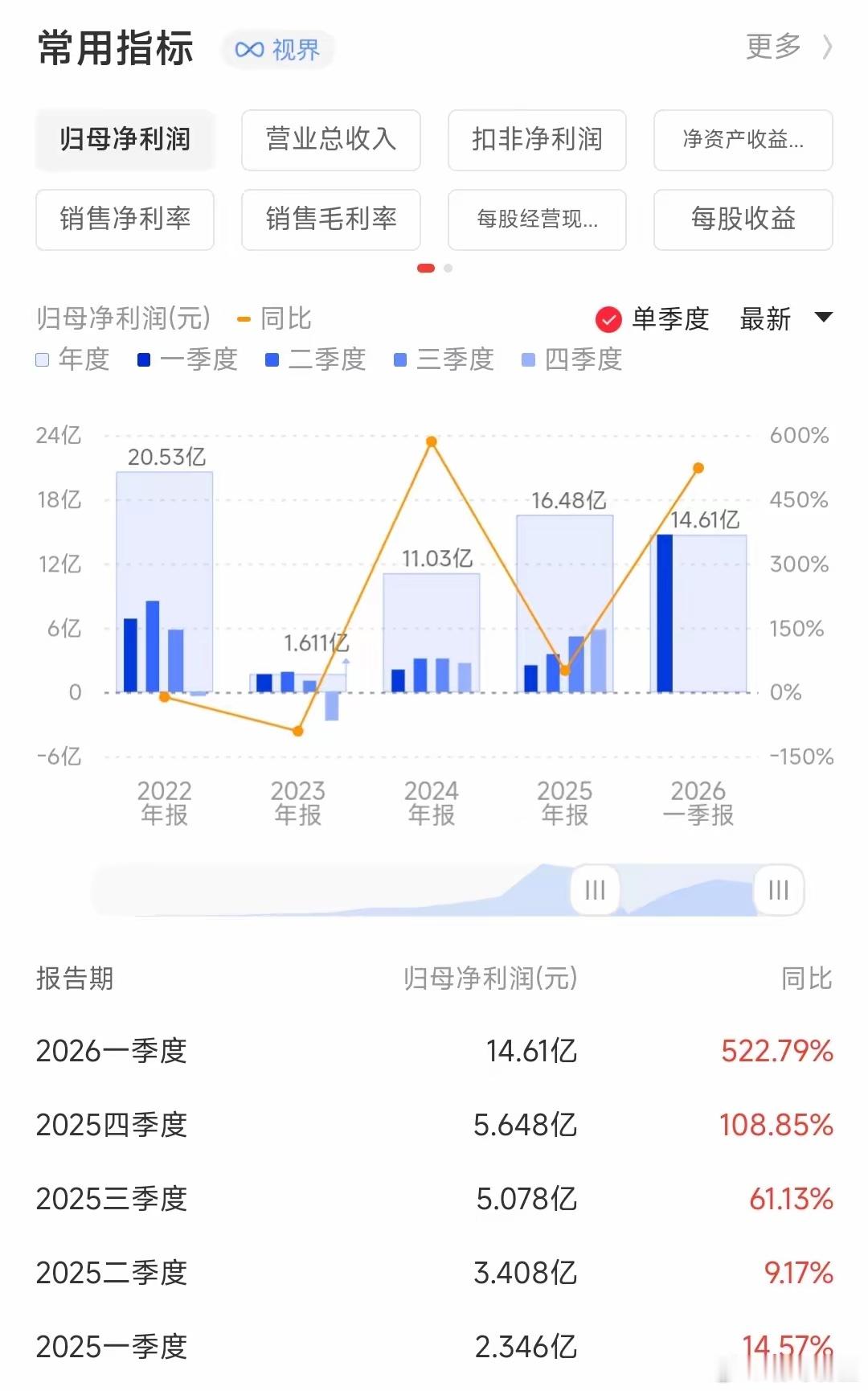The width and height of the screenshot is (868, 1391).
Task: Click the active red pagination dot
Action: click(x=425, y=268)
